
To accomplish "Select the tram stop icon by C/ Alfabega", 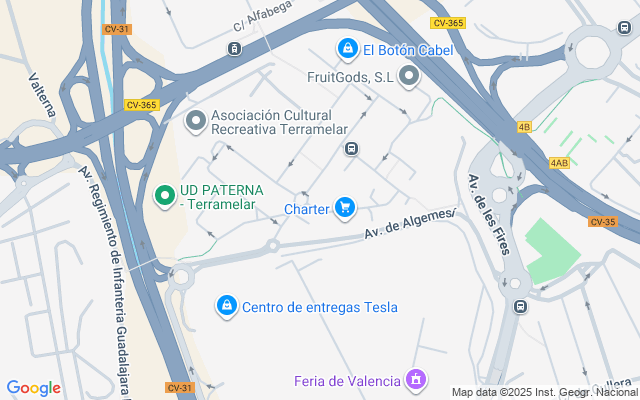I will 234,49.
